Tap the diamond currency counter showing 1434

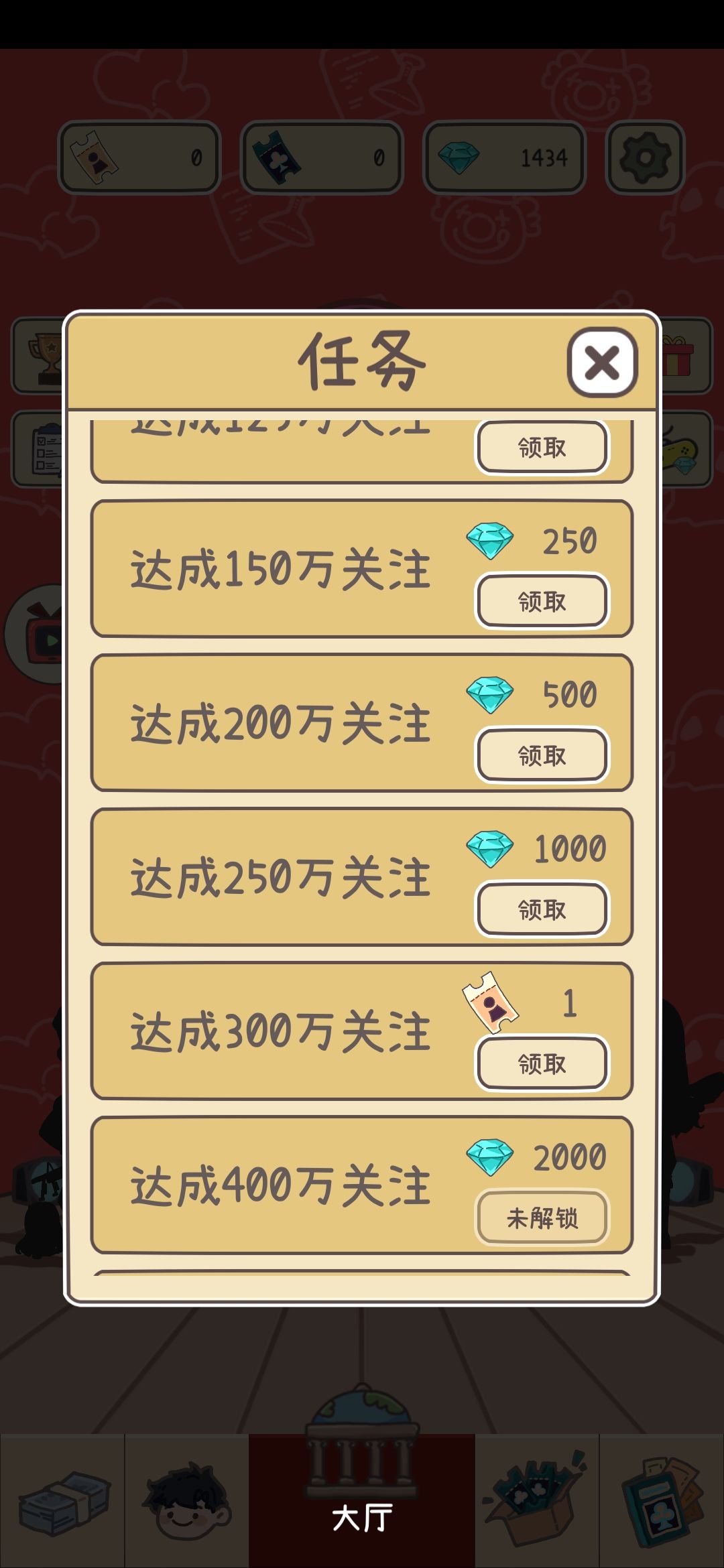click(x=506, y=157)
